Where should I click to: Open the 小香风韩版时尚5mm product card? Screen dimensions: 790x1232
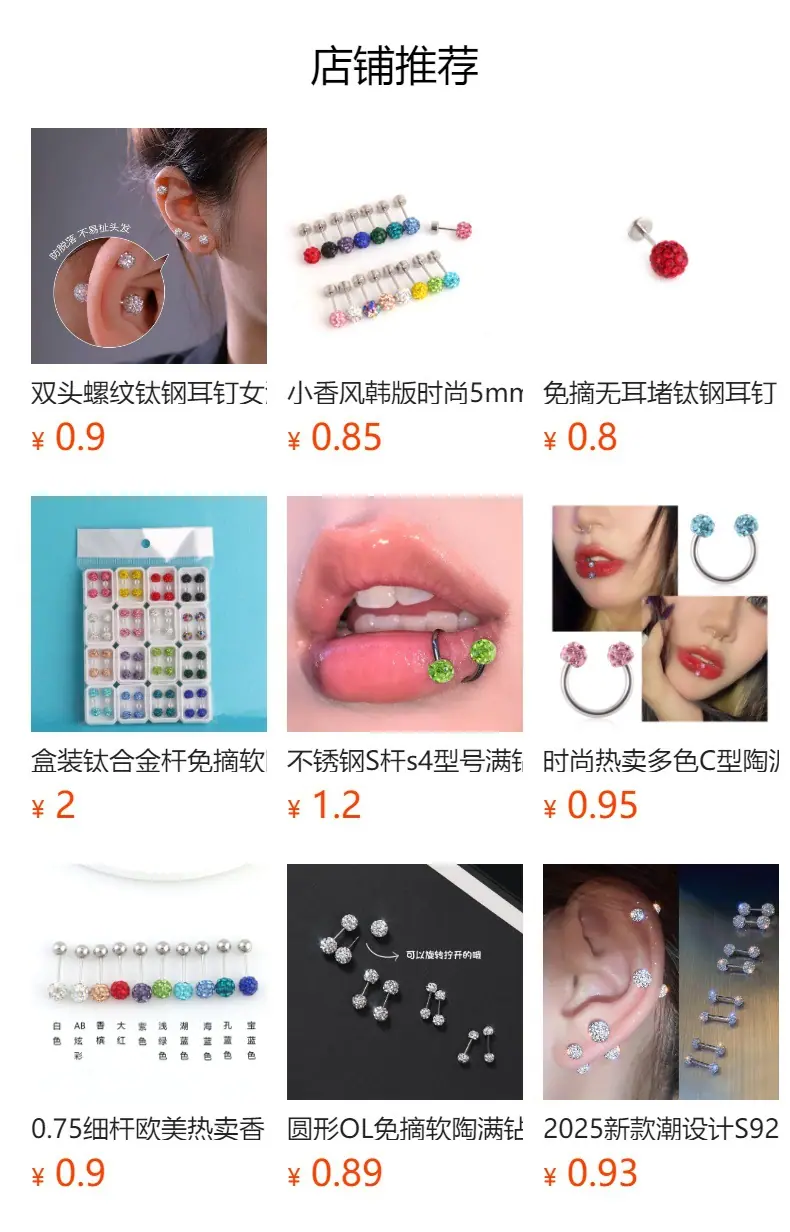pos(405,291)
